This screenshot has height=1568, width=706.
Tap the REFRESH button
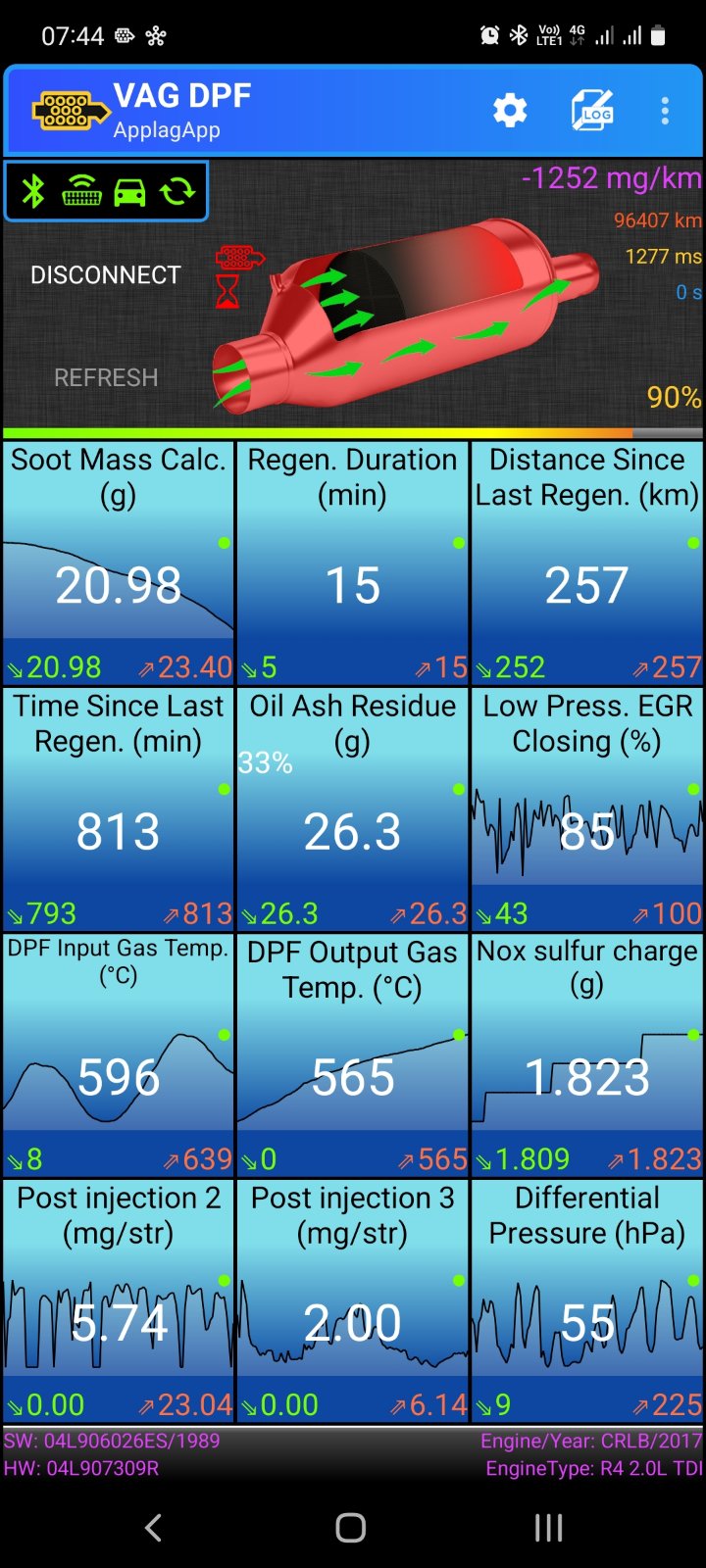(x=106, y=378)
